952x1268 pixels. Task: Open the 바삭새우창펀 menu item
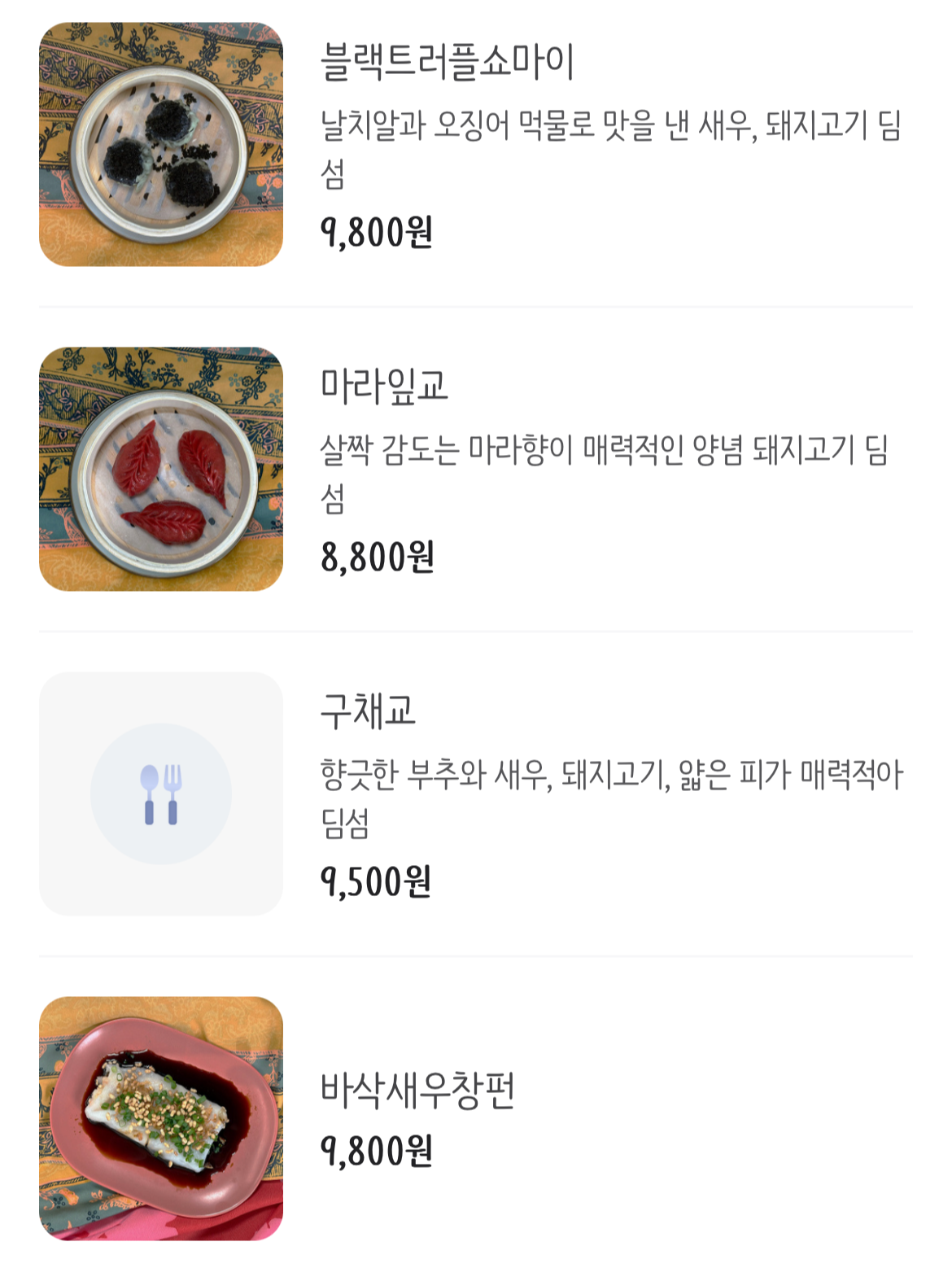click(417, 1091)
